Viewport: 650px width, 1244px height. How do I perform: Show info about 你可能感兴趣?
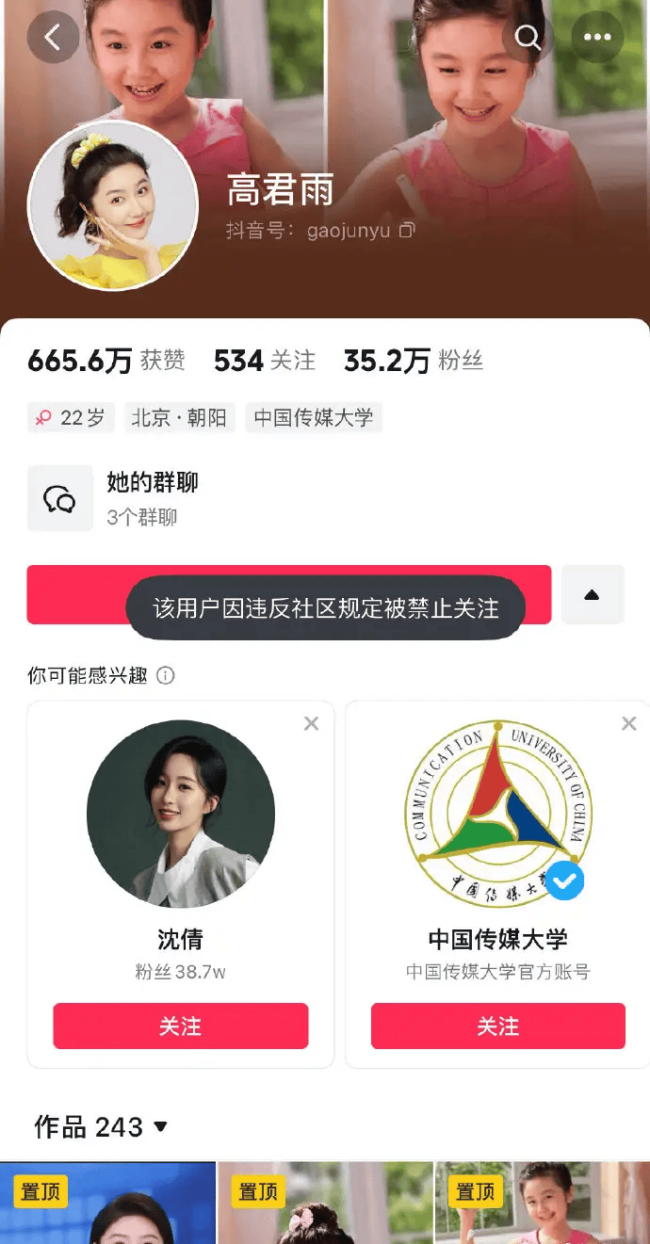pyautogui.click(x=166, y=676)
